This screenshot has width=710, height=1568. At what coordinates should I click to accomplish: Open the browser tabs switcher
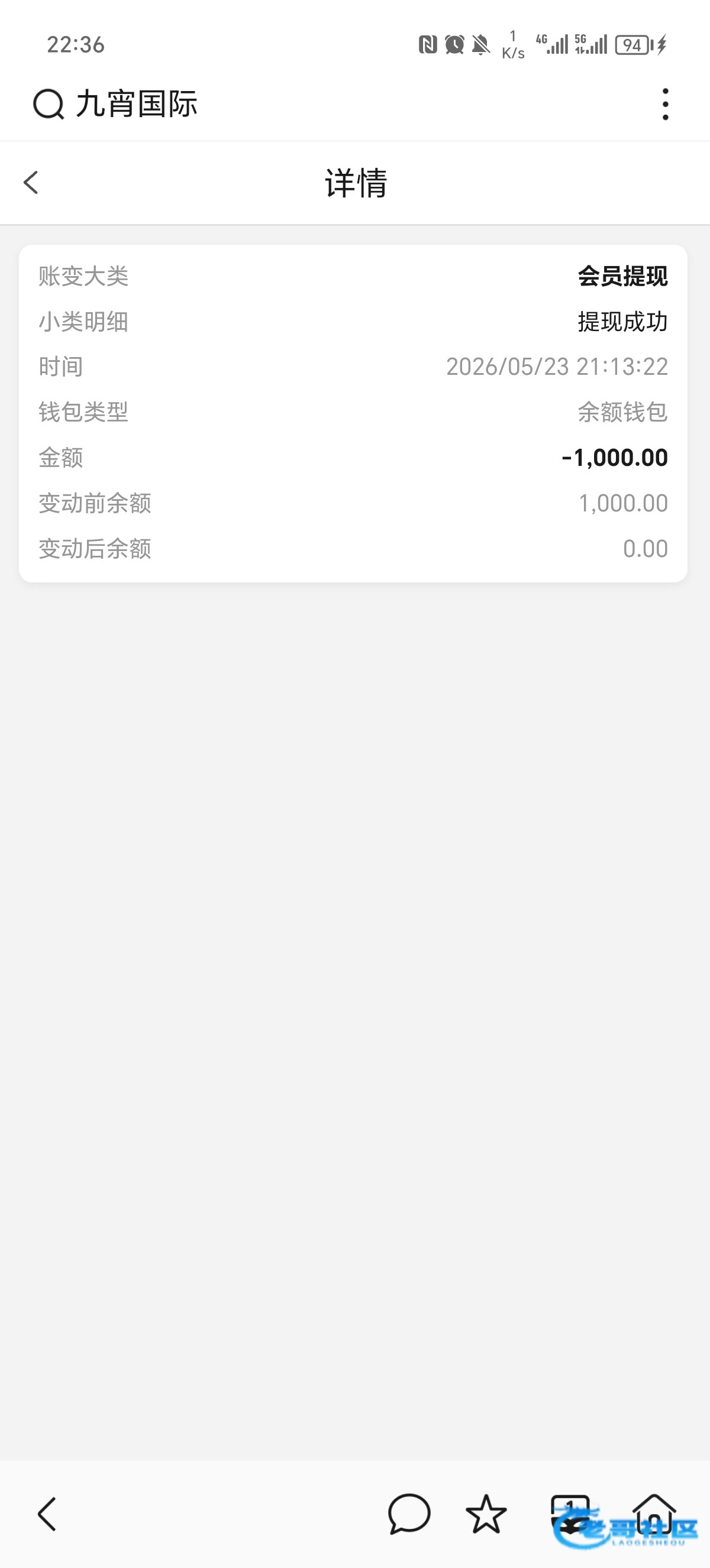570,1513
